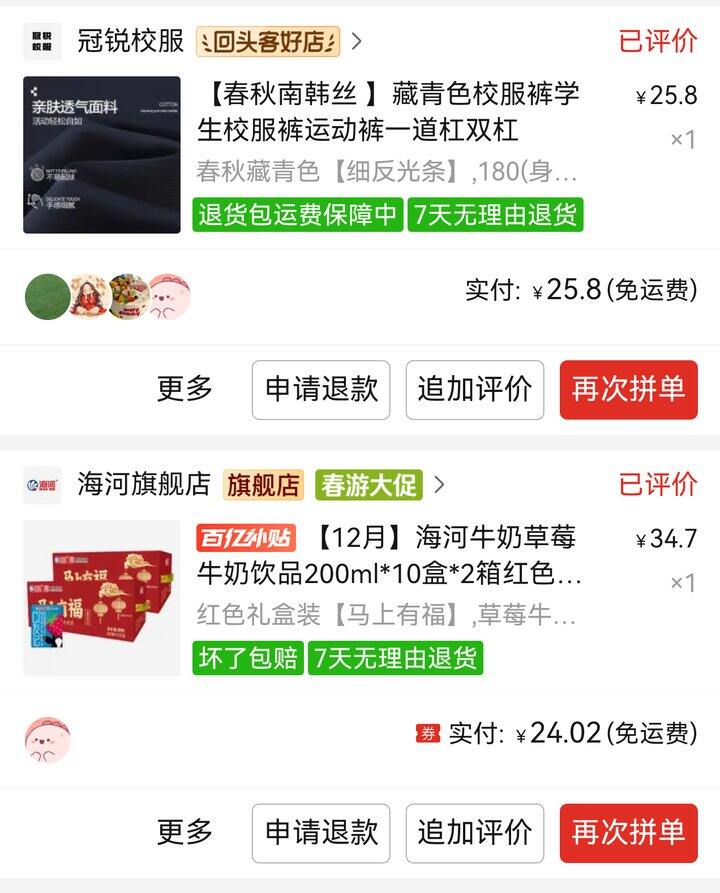Tap 追加评价 for the 校服裤 order

[474, 390]
